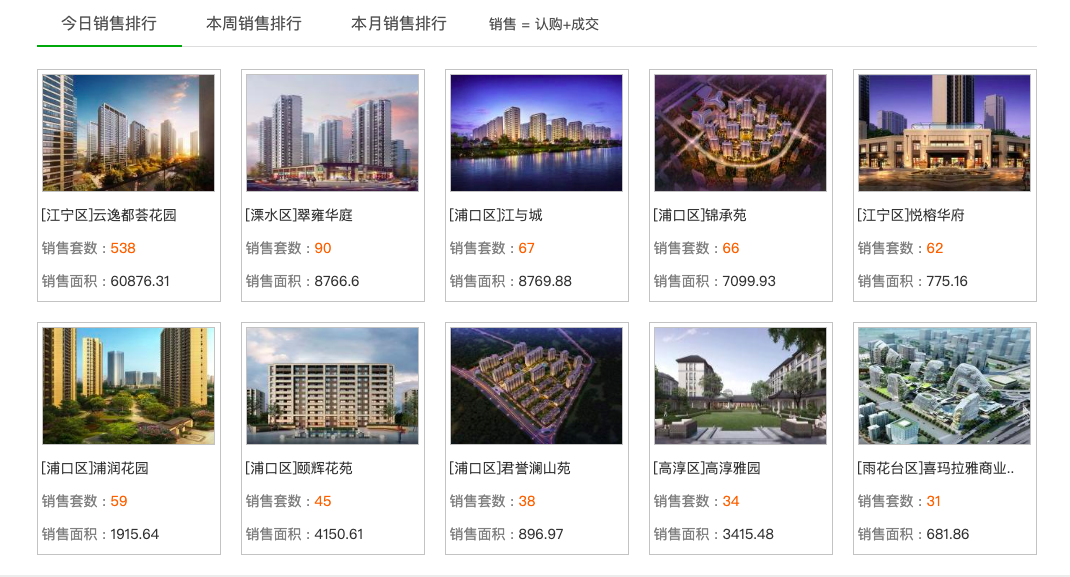Open the 浦润花园 property card
The width and height of the screenshot is (1070, 577).
pyautogui.click(x=128, y=386)
